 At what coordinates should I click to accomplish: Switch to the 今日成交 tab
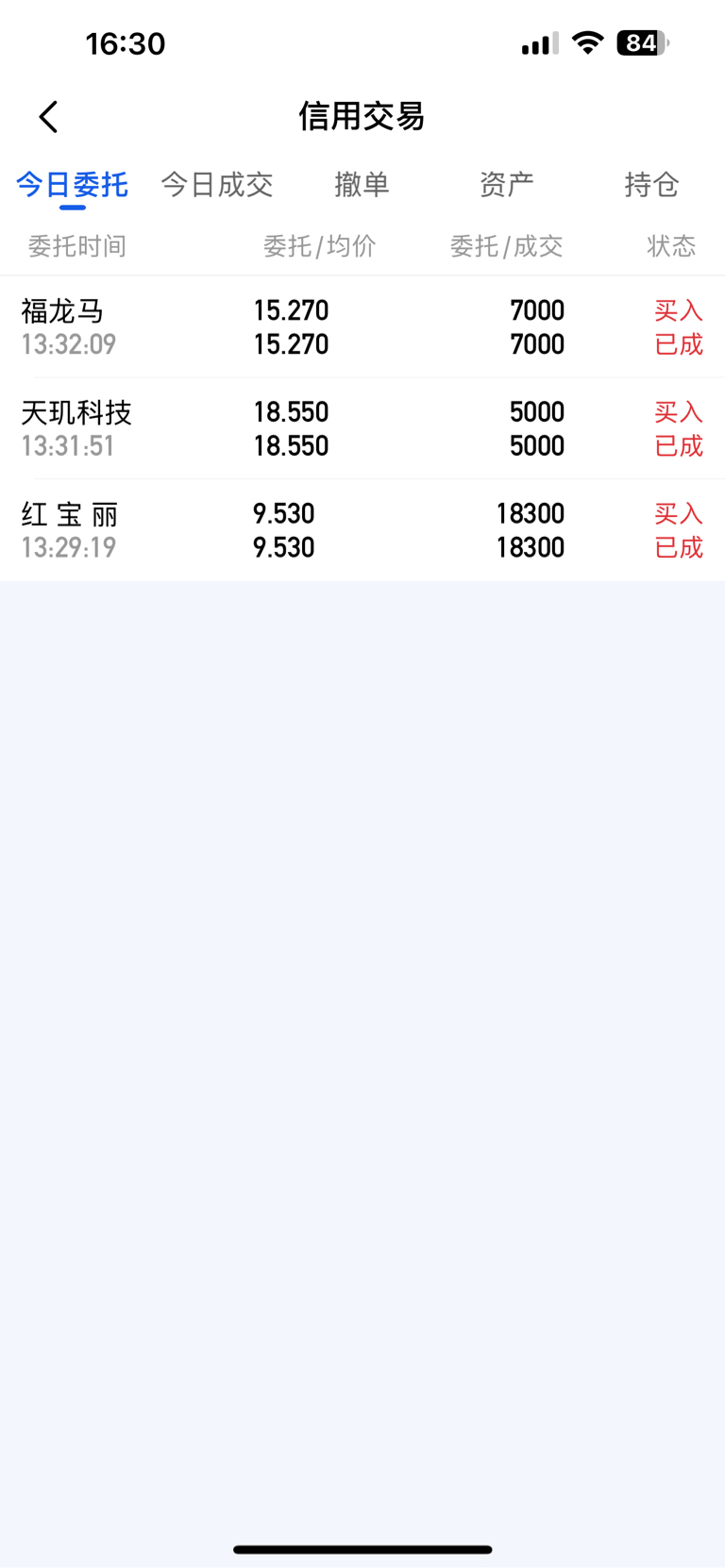[217, 184]
